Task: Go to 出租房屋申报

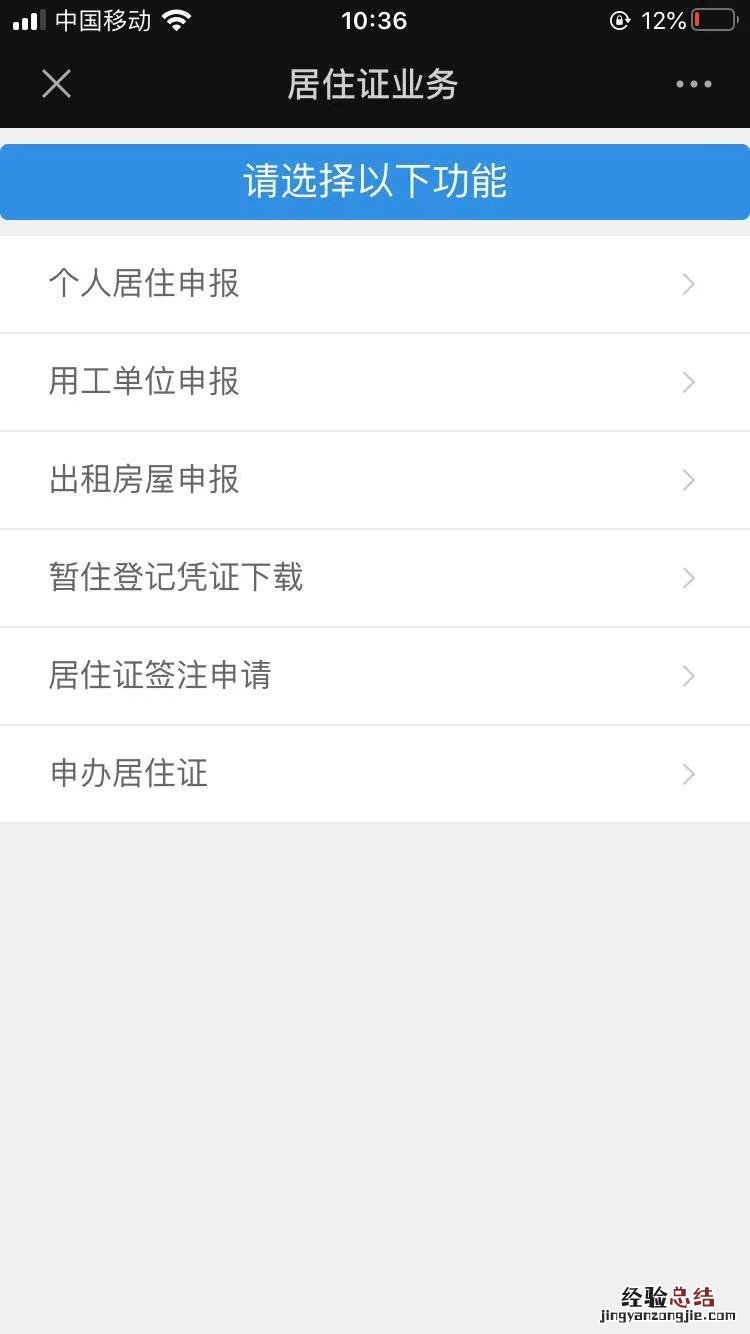Action: [x=374, y=480]
